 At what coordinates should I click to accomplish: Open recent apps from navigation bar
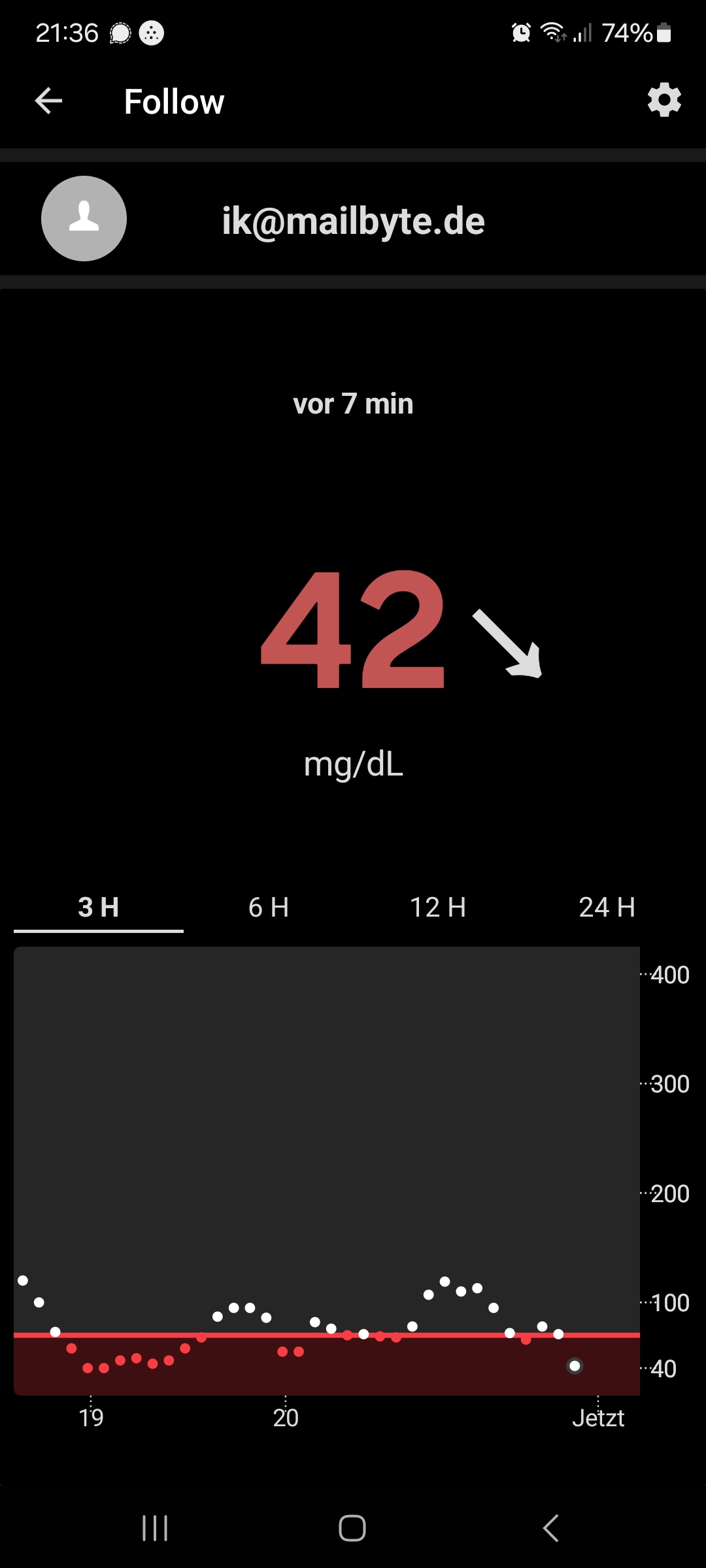tap(155, 1528)
